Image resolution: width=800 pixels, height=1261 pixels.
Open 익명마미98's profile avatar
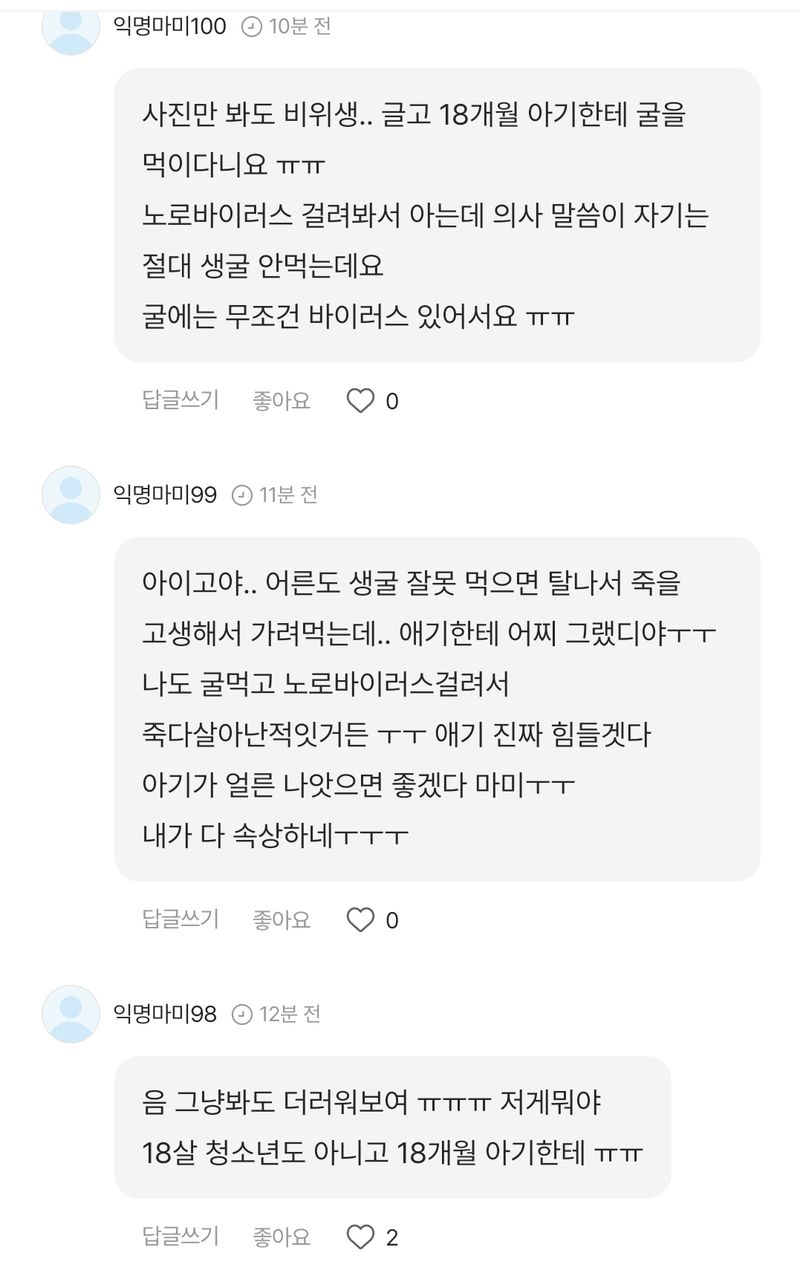[71, 1014]
